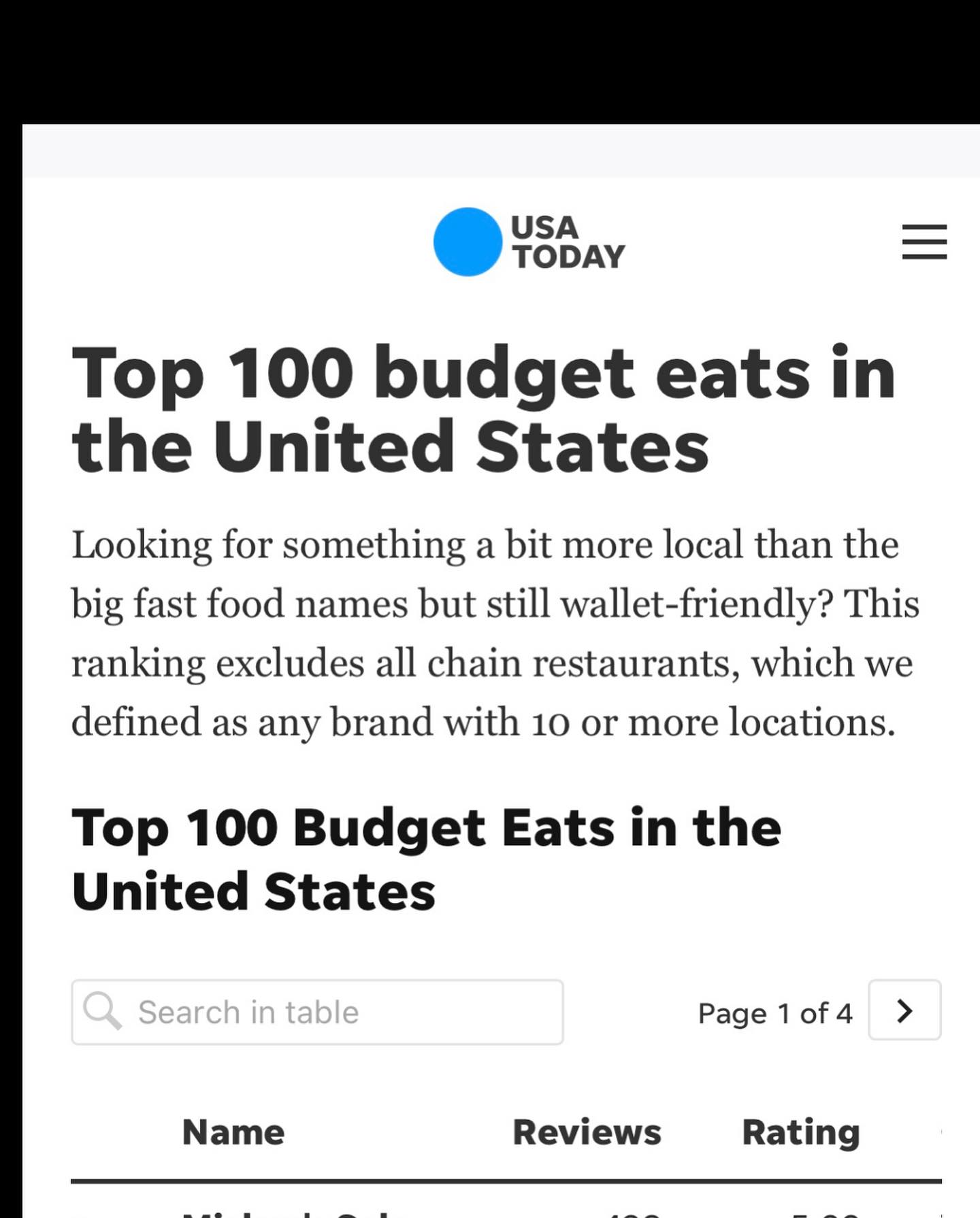Viewport: 980px width, 1218px height.
Task: Sort table by Rating column
Action: [800, 1132]
